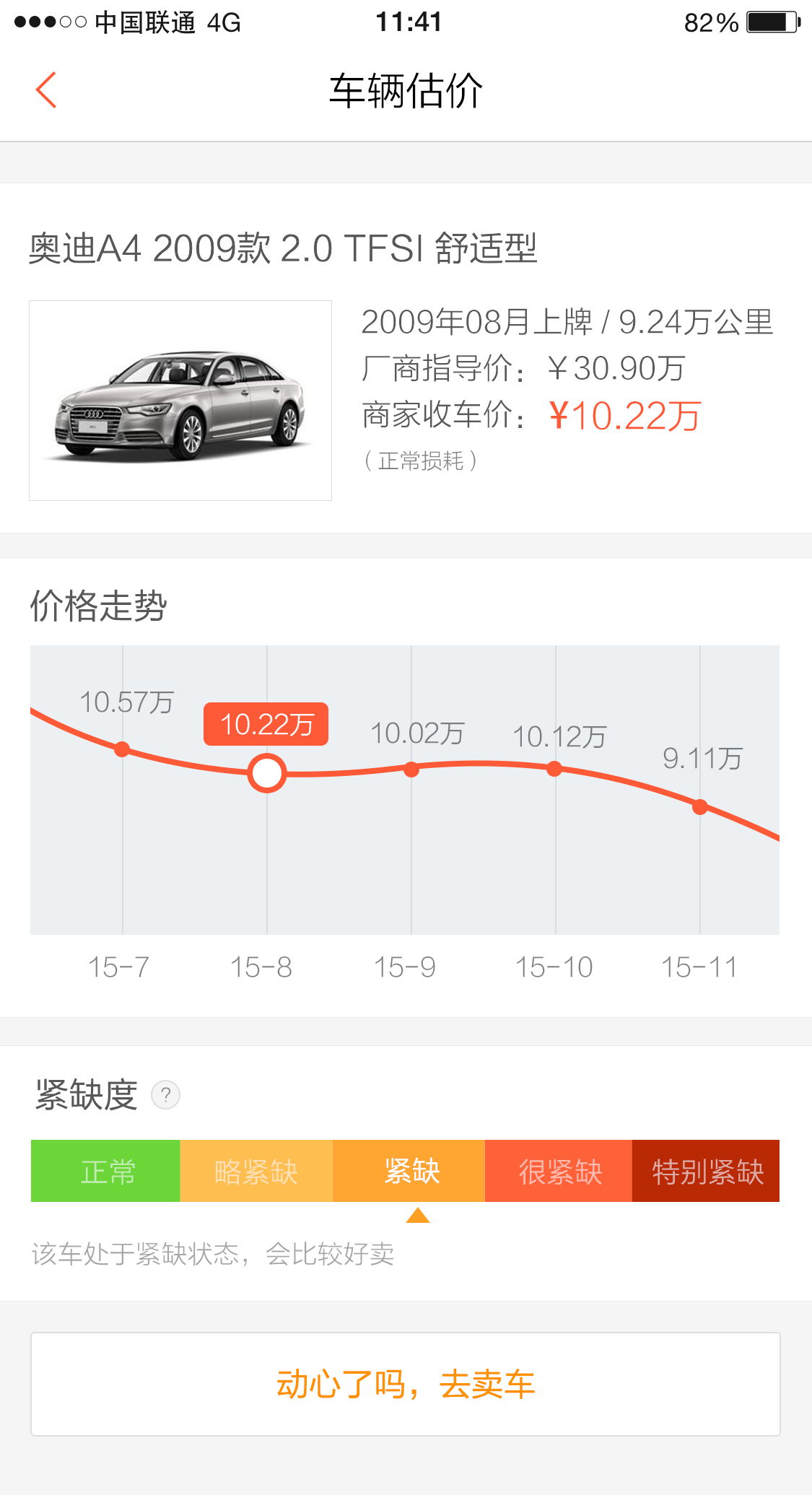Tap the highlighted 15-8 chart point
Viewport: 812px width, 1495px height.
click(267, 773)
